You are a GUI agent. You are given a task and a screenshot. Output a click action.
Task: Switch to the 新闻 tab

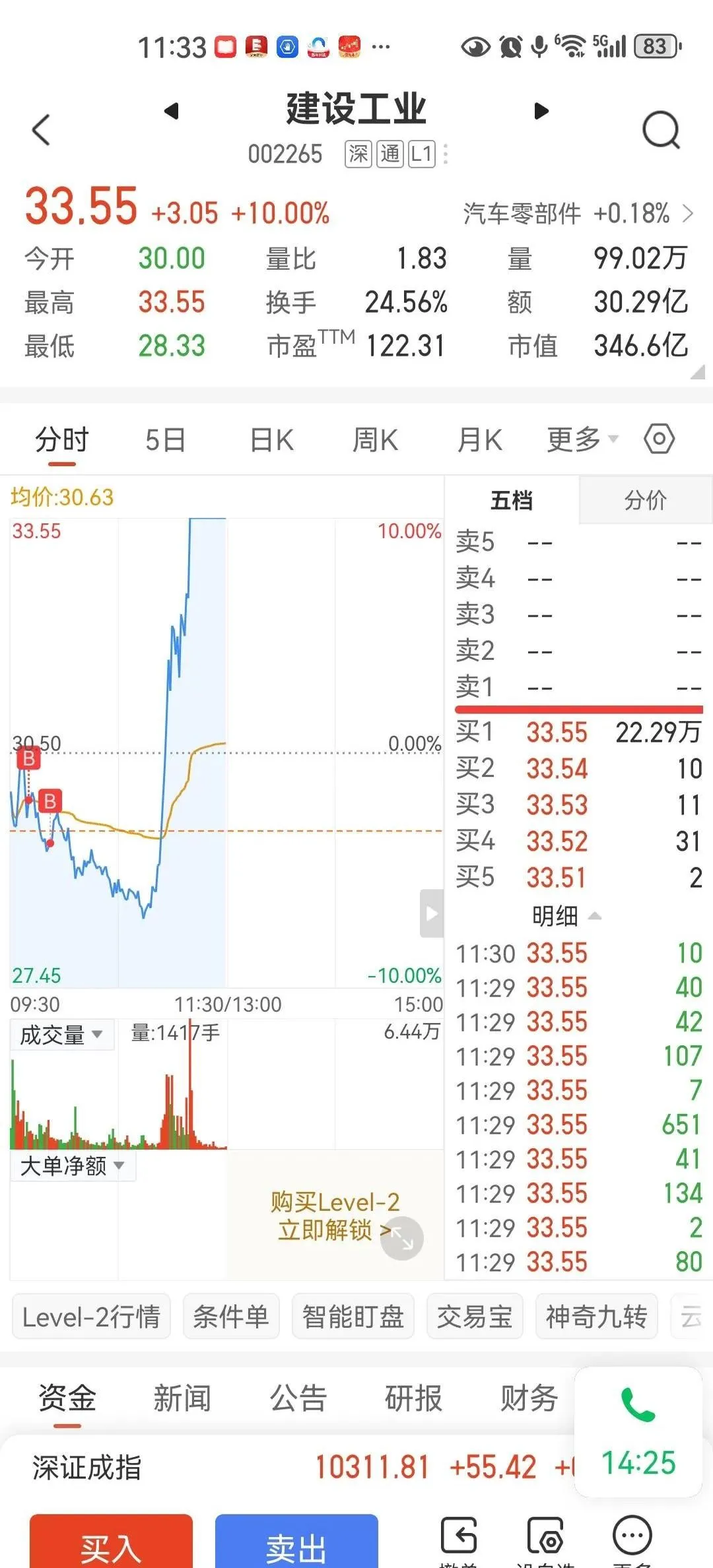click(x=182, y=1398)
